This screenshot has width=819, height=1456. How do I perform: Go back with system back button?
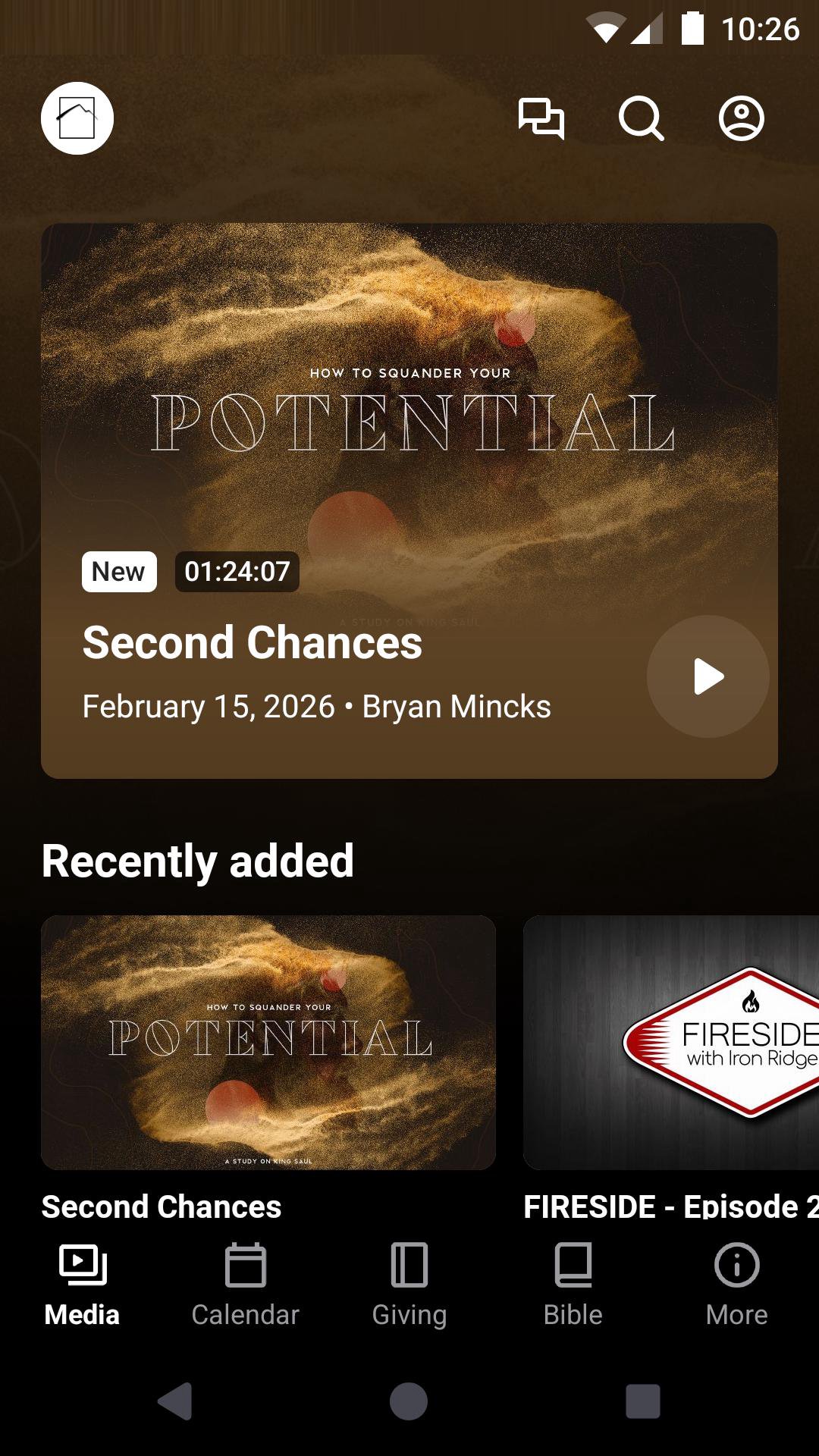(175, 1401)
